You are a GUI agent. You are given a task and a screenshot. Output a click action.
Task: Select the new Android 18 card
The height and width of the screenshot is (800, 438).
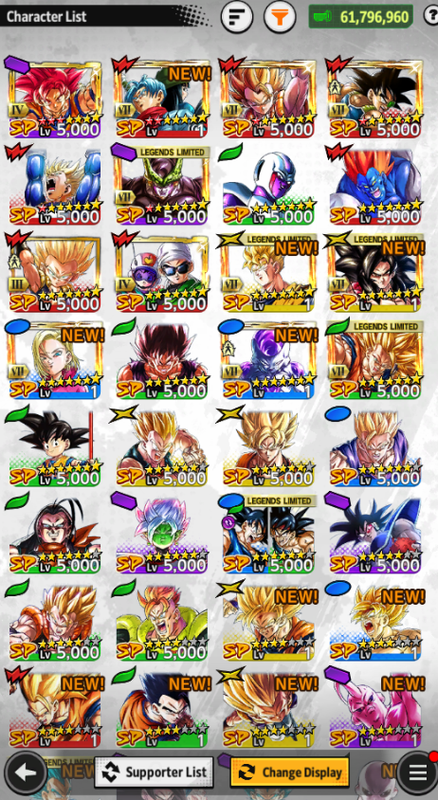pyautogui.click(x=55, y=360)
